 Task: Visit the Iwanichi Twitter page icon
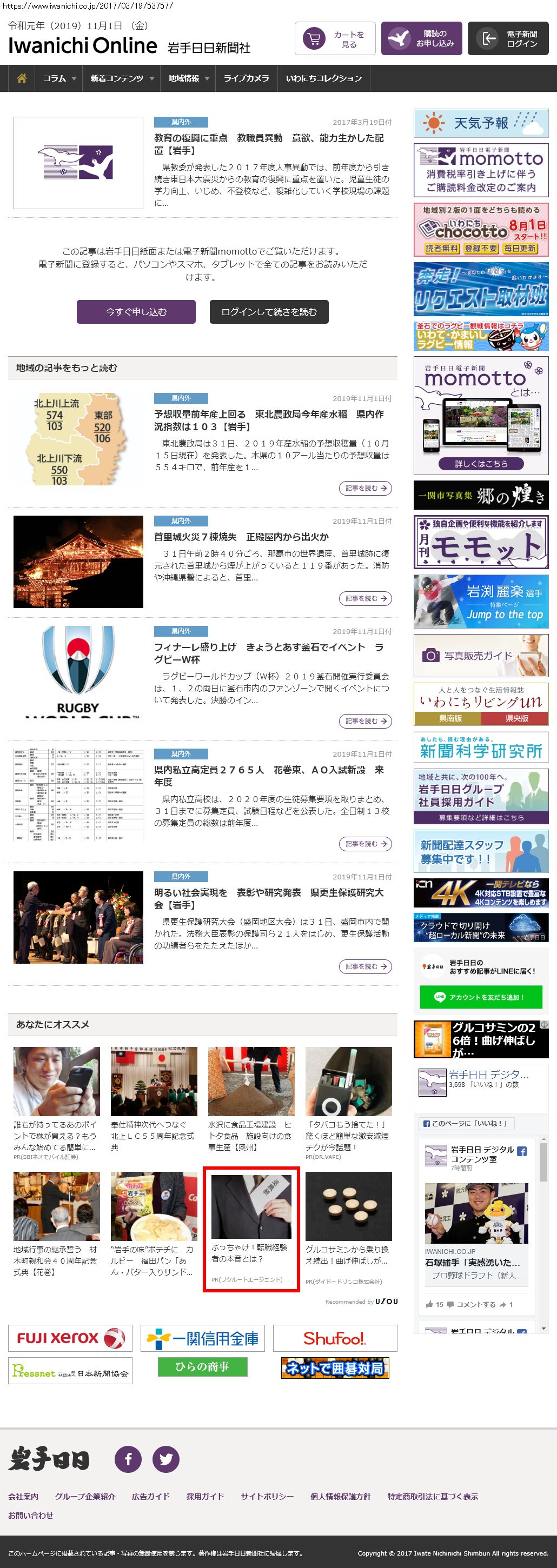click(165, 1459)
